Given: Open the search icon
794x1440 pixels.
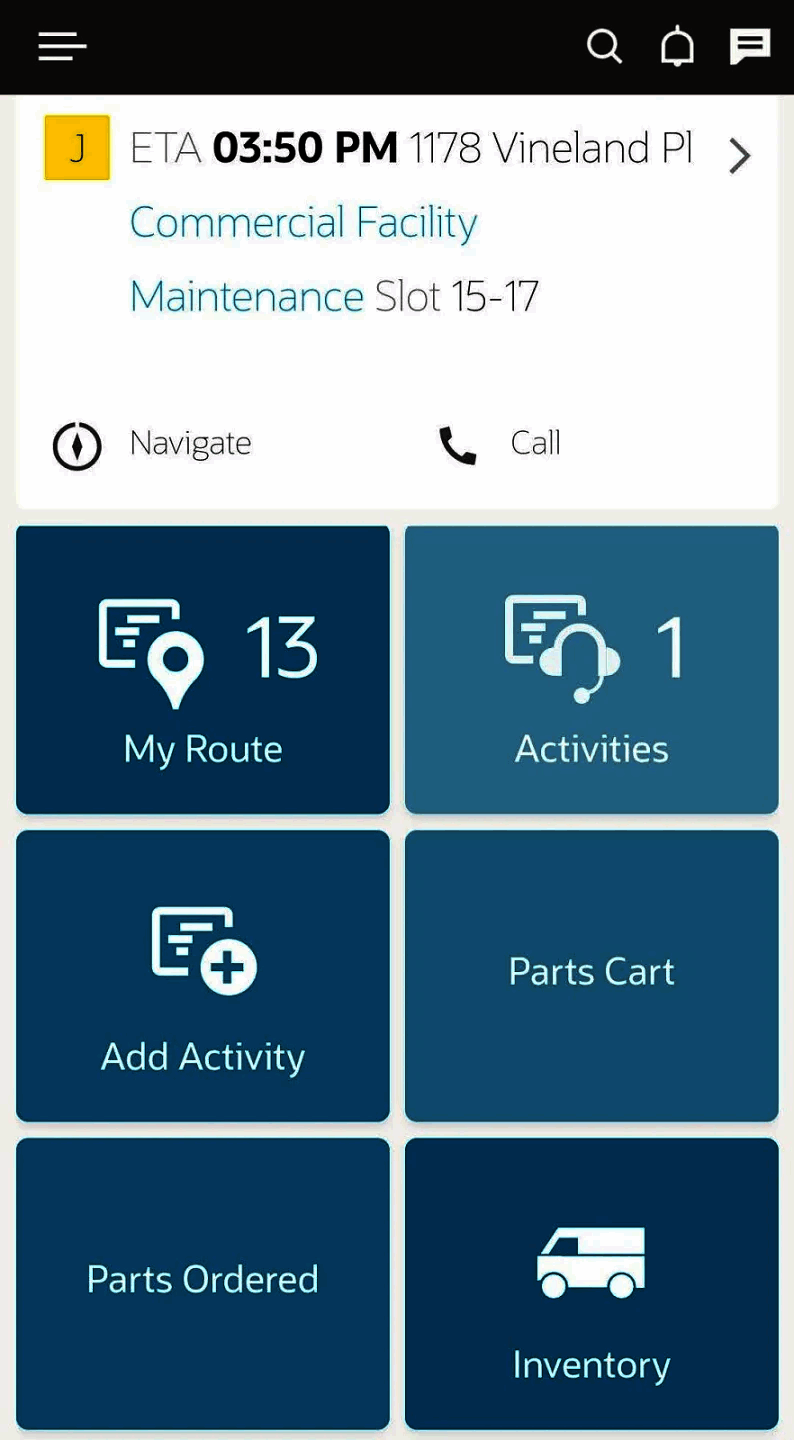Looking at the screenshot, I should (x=604, y=46).
